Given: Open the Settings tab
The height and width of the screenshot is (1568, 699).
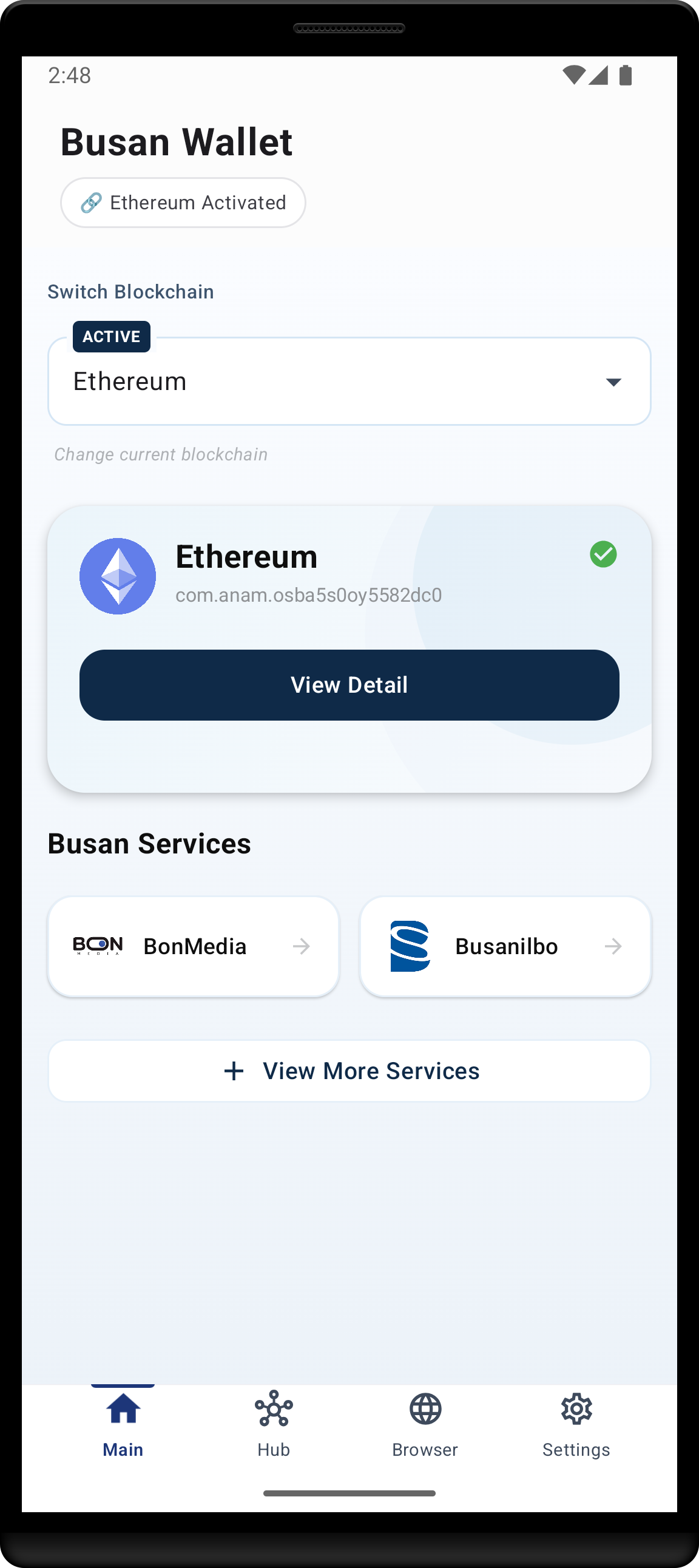Looking at the screenshot, I should (575, 1423).
